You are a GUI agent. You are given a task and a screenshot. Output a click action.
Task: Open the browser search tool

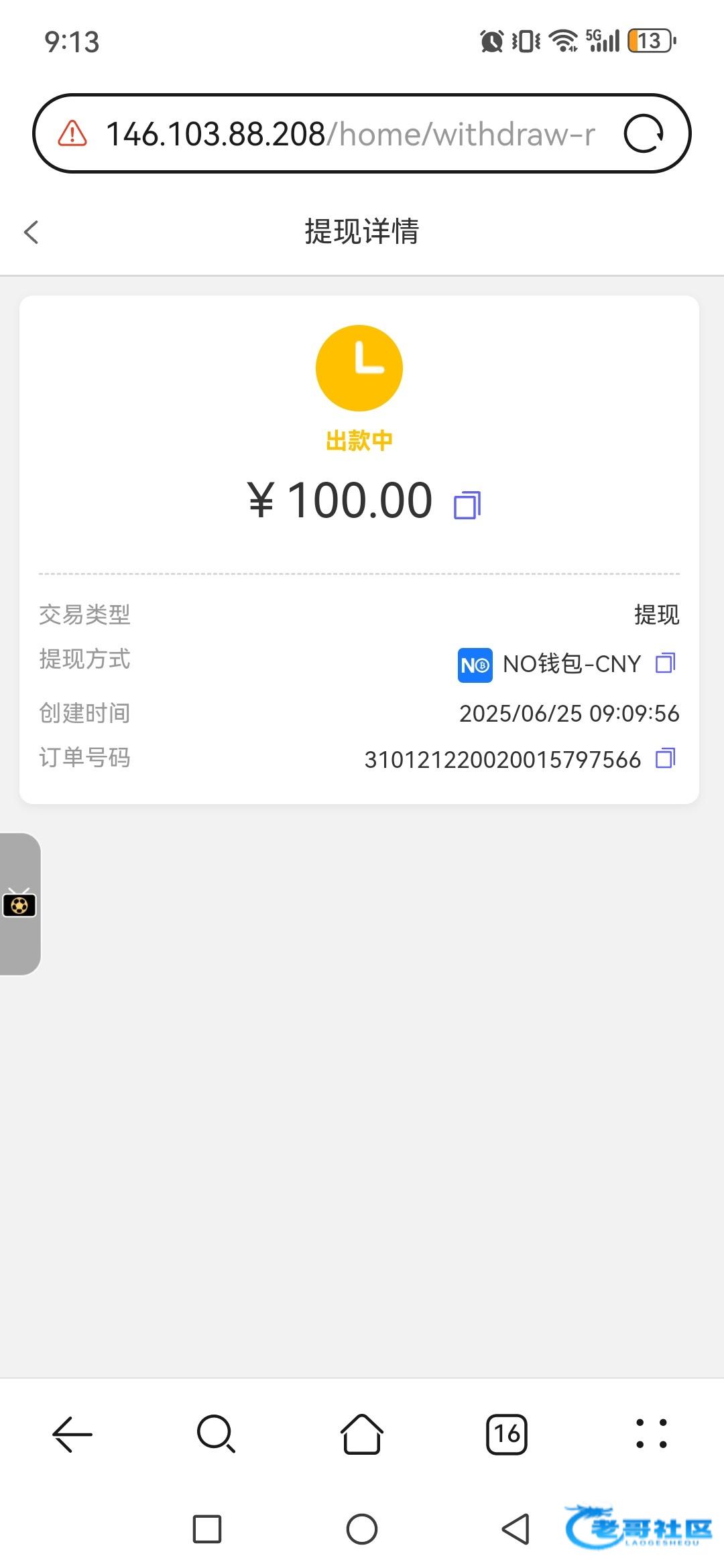point(216,1435)
